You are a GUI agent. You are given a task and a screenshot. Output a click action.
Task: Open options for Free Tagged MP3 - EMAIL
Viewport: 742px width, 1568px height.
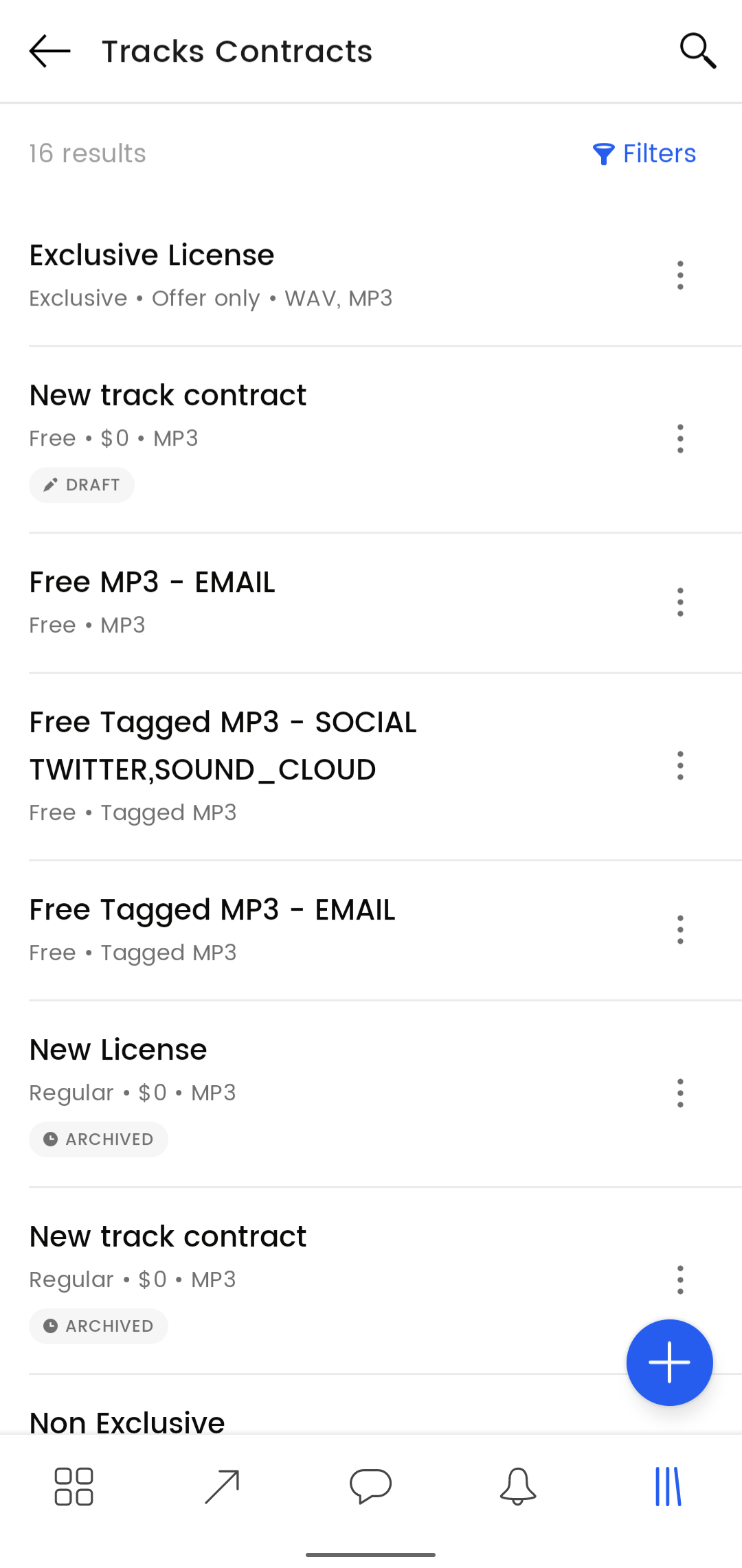tap(679, 929)
